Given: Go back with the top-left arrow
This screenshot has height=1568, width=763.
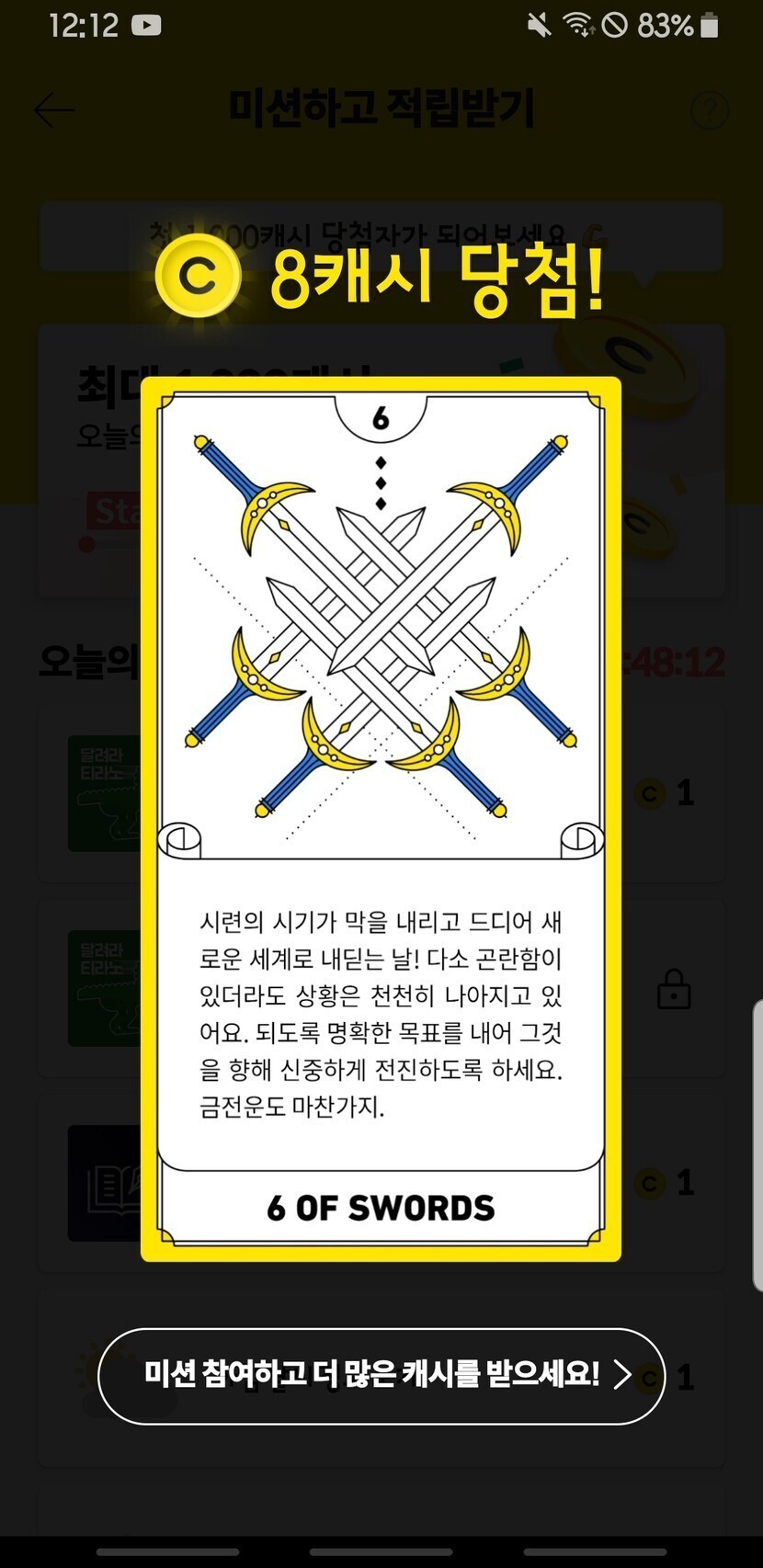Looking at the screenshot, I should click(x=54, y=110).
